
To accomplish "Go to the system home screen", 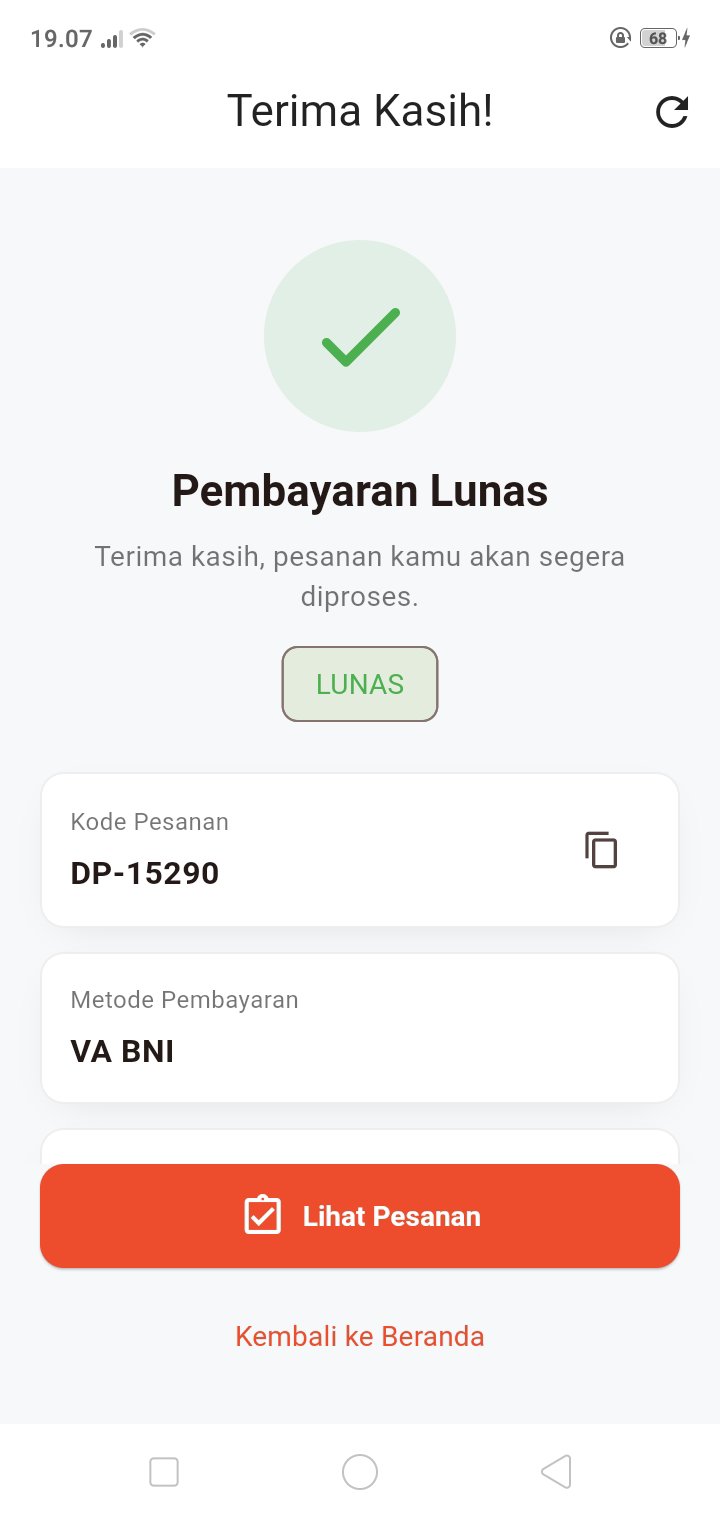I will (x=360, y=1472).
